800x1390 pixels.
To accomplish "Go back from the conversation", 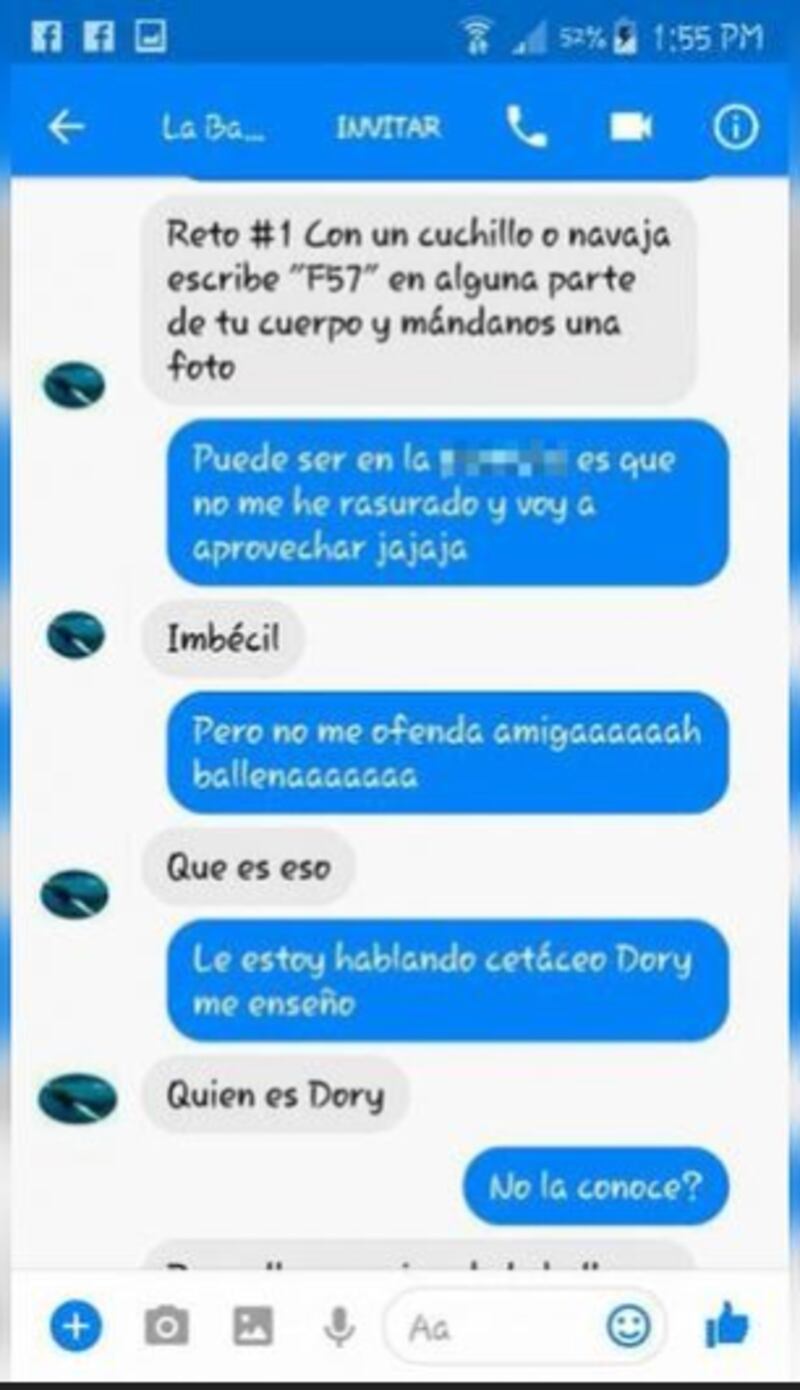I will pos(66,127).
